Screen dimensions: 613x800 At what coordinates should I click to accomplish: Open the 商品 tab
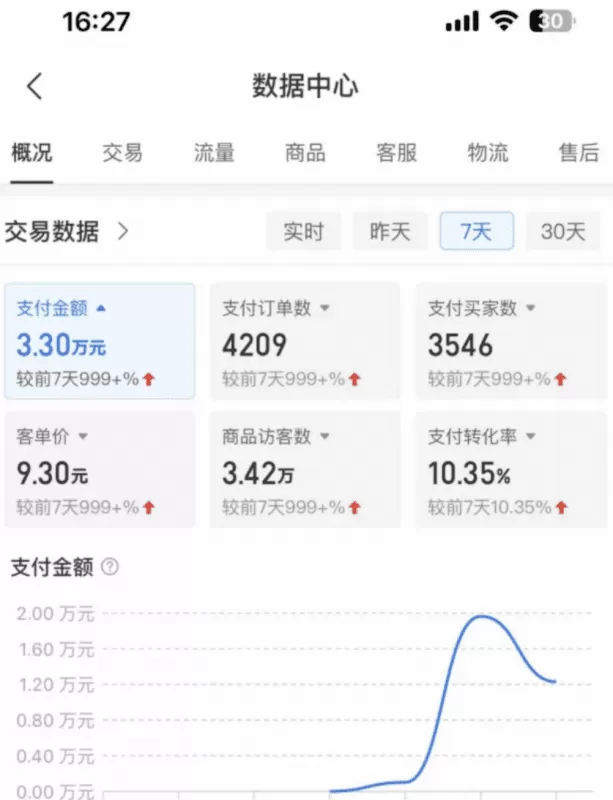[305, 153]
